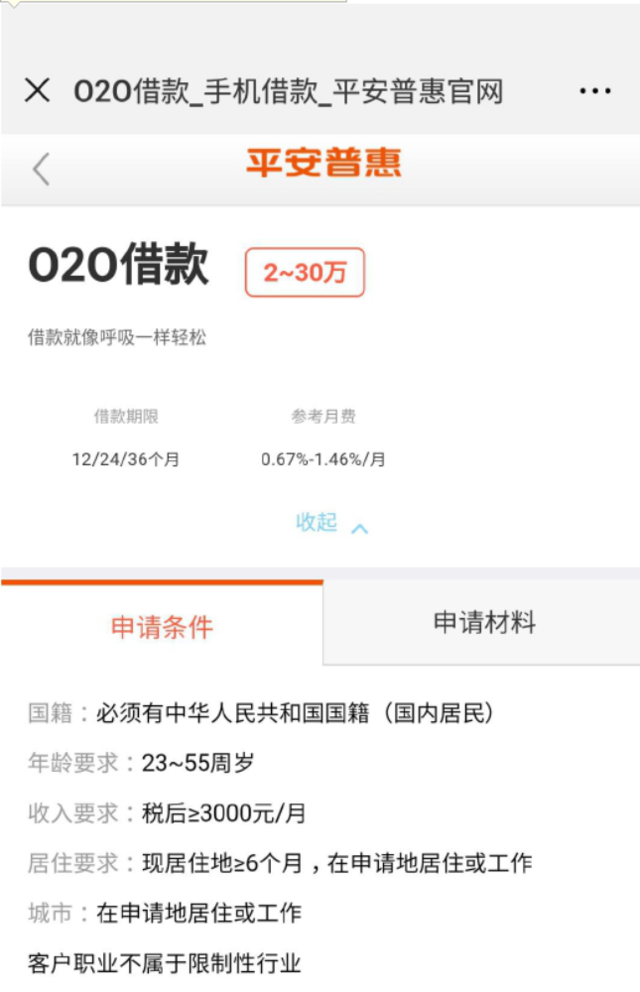Close the O2O借款 web page

point(37,91)
